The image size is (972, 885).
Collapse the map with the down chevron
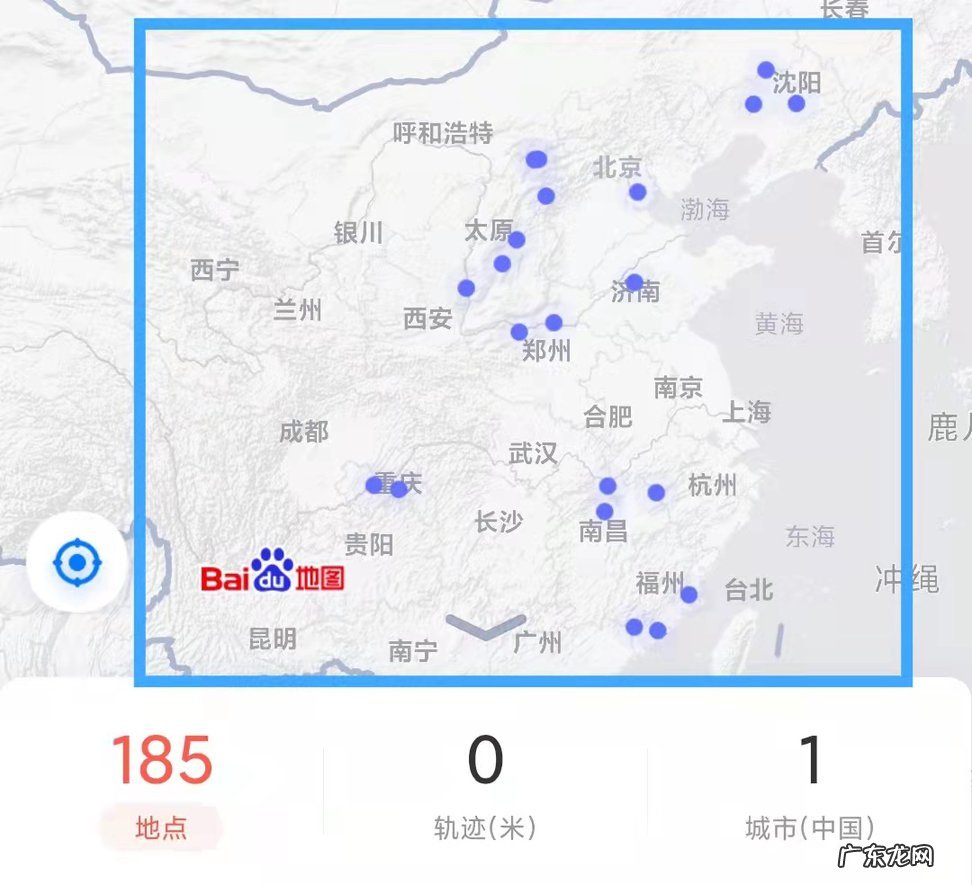click(486, 627)
